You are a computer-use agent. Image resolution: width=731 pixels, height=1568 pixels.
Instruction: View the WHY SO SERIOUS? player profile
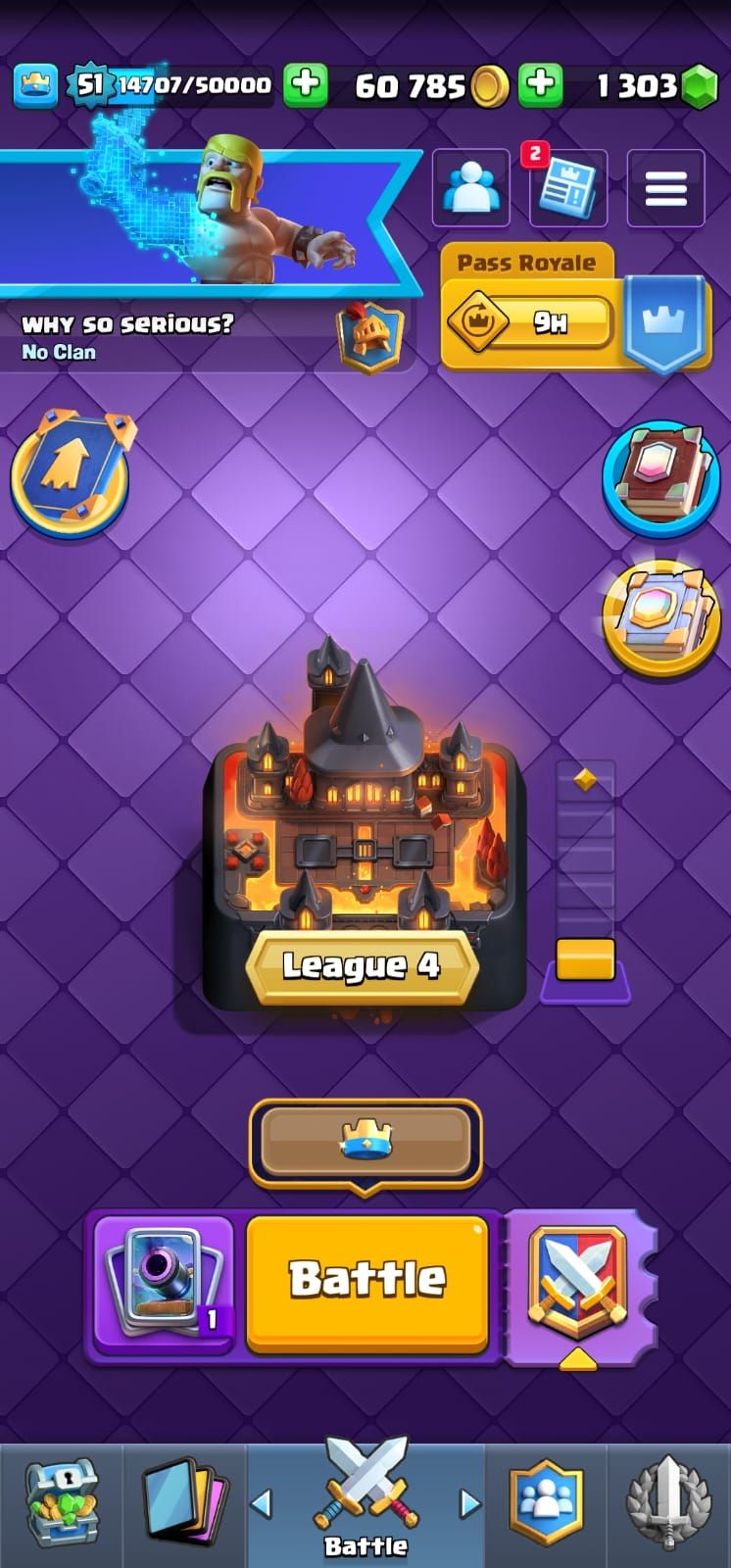point(127,324)
